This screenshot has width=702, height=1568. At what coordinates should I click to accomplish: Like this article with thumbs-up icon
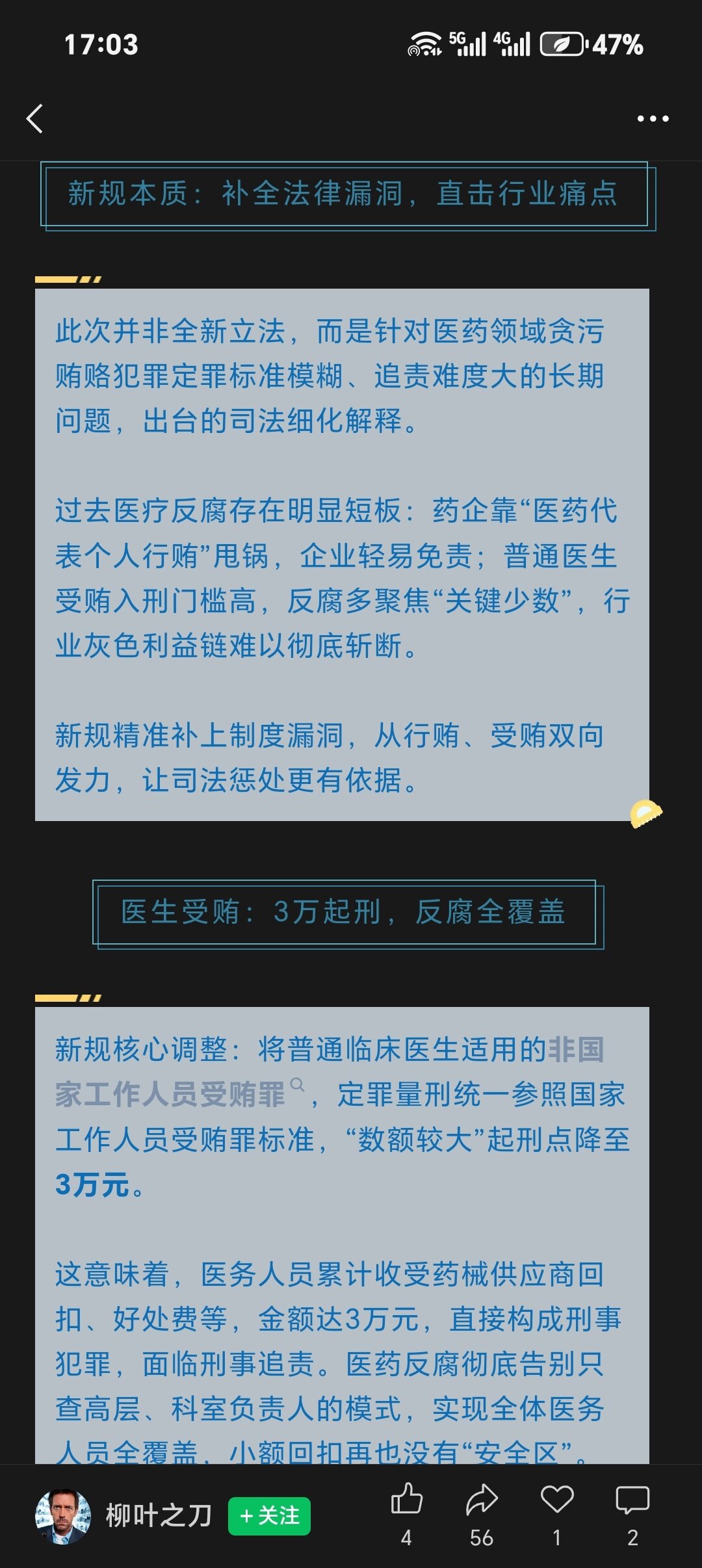(407, 1500)
